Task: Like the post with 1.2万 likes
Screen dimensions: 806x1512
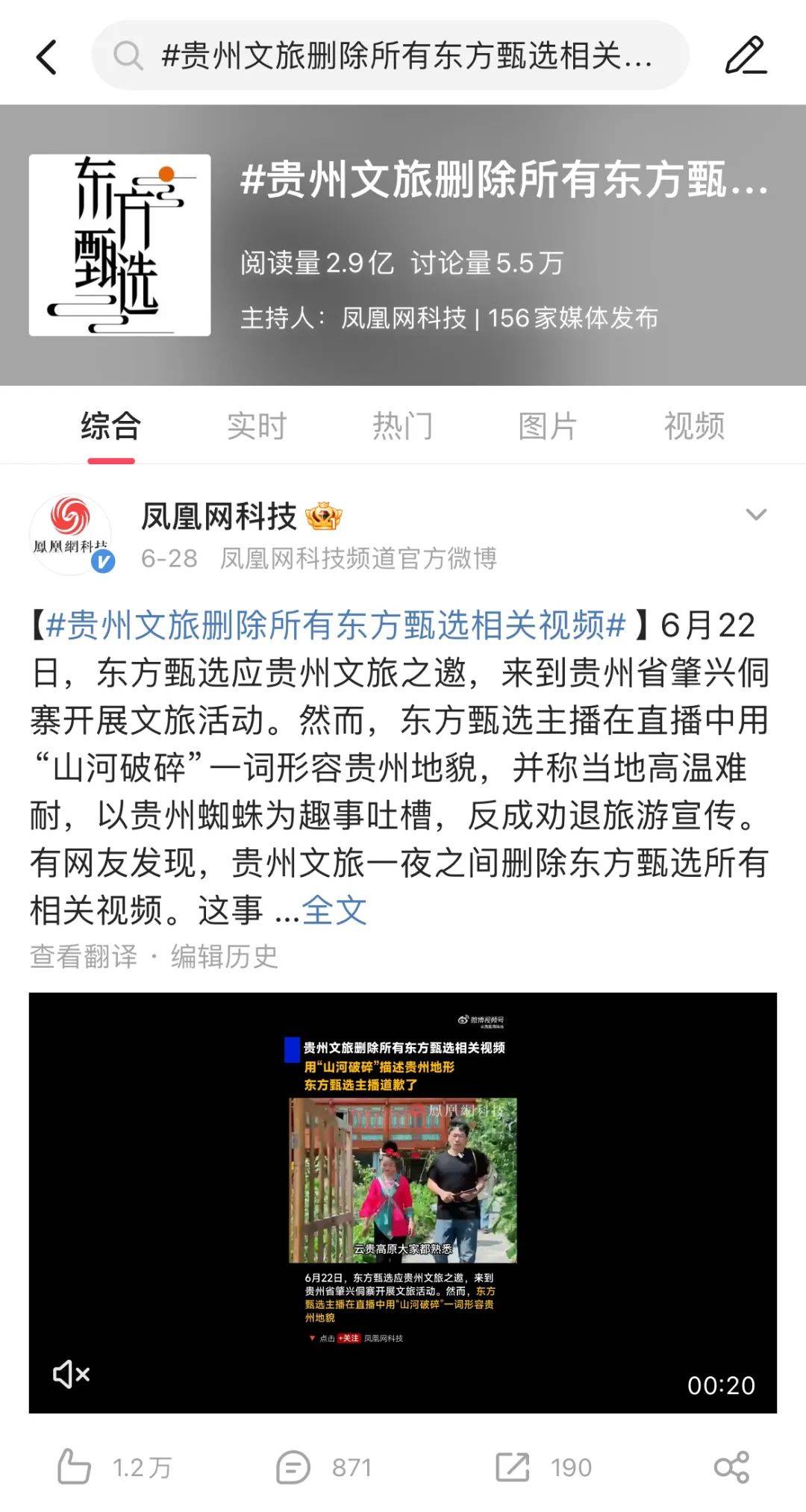Action: point(75,1467)
